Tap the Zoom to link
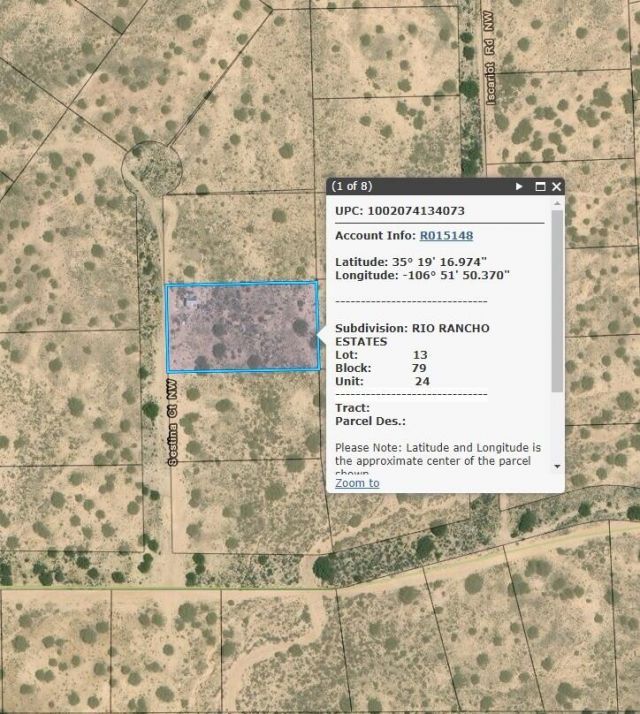 click(x=357, y=483)
